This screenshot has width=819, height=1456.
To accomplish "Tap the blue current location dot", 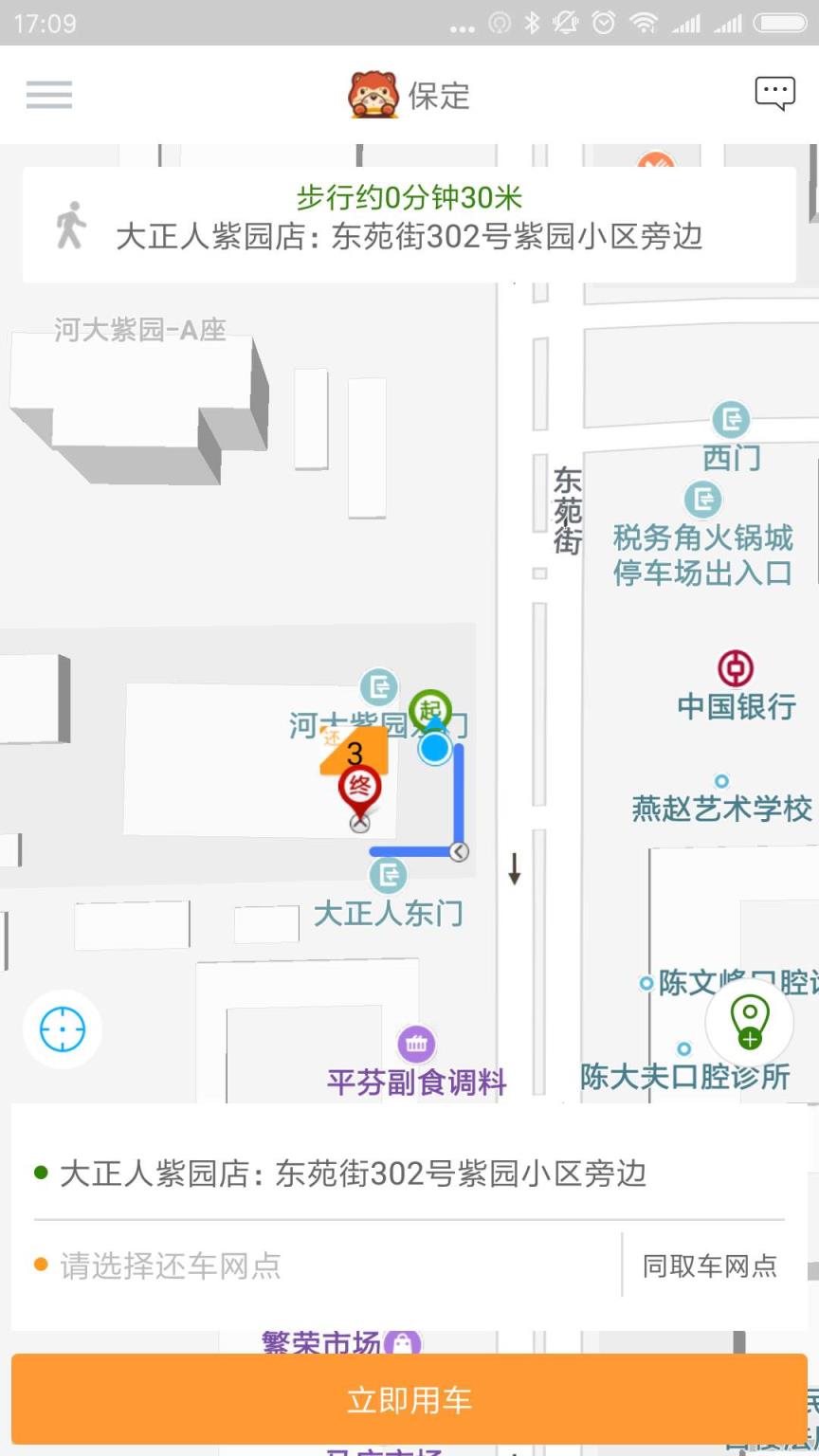I will [x=433, y=748].
